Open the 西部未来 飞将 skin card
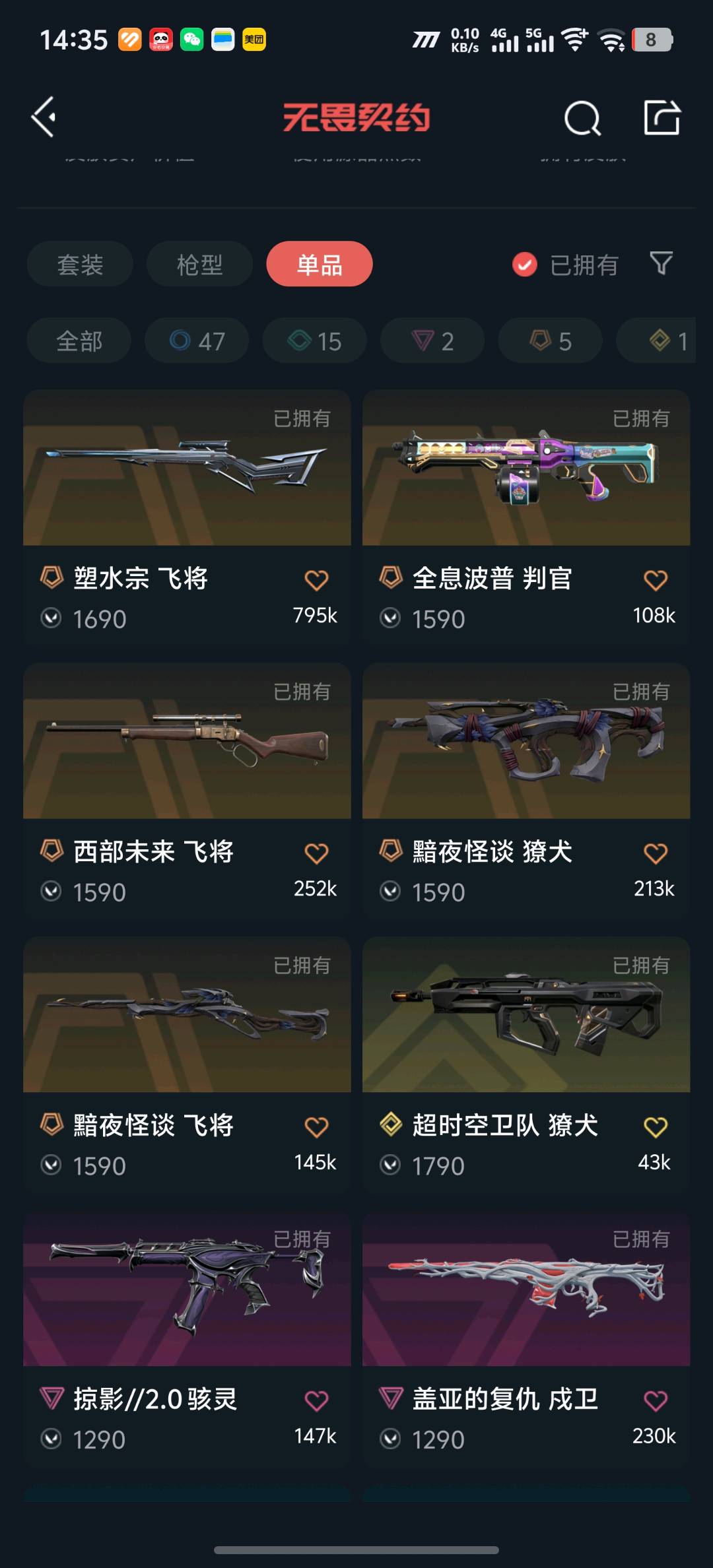The image size is (713, 1568). pos(187,791)
